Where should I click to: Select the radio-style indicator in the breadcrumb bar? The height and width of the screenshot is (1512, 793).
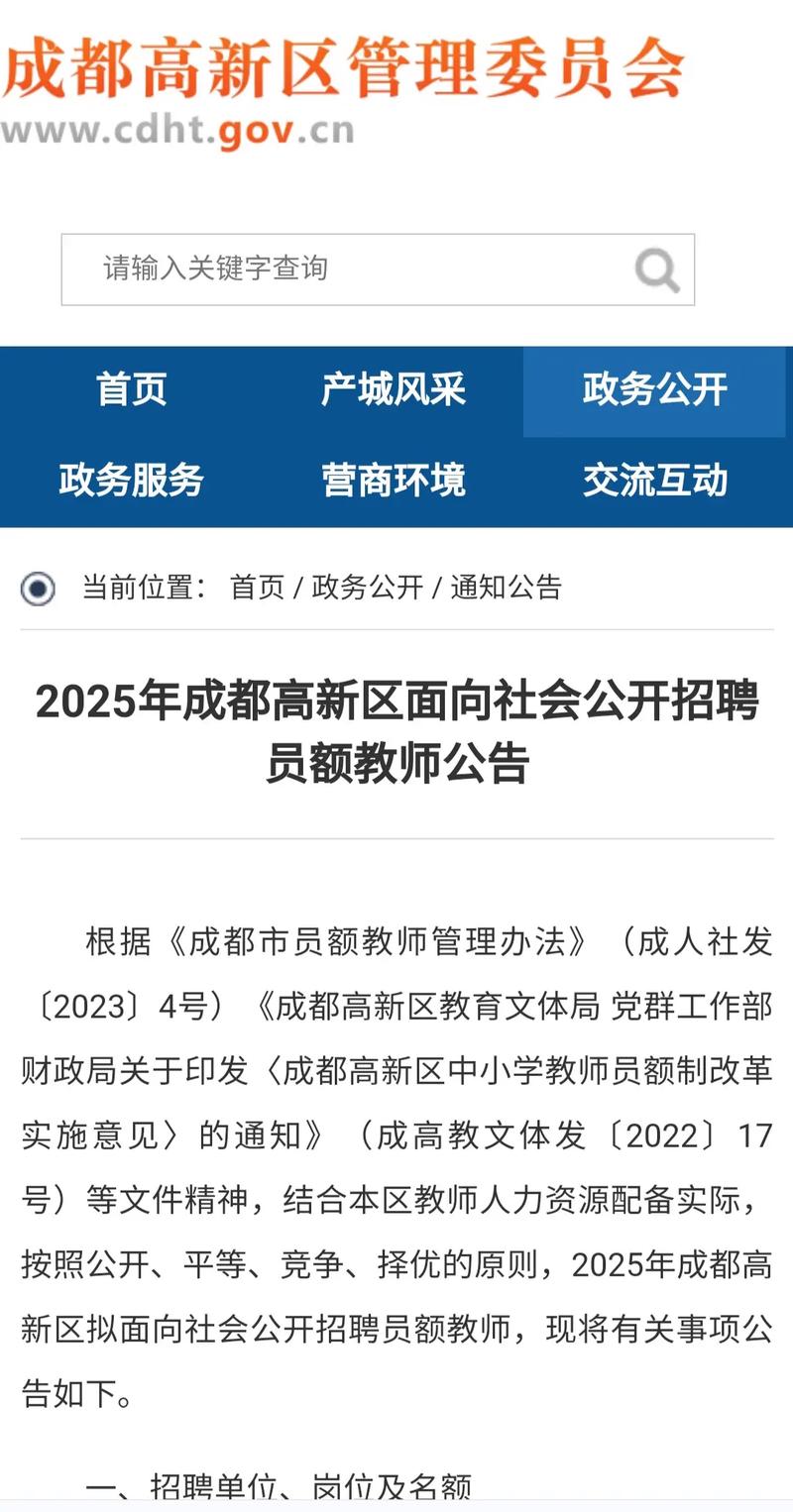click(x=39, y=589)
